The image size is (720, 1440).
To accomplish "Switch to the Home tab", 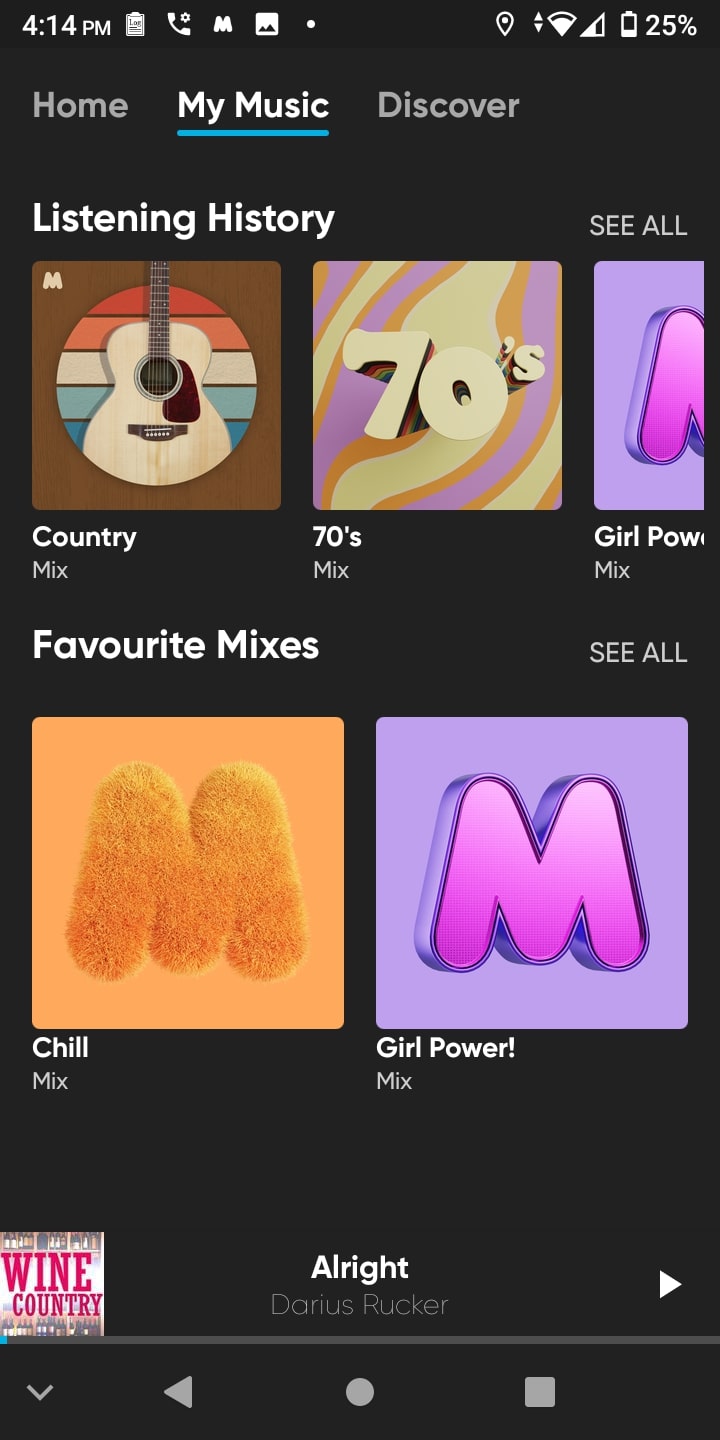I will coord(80,105).
